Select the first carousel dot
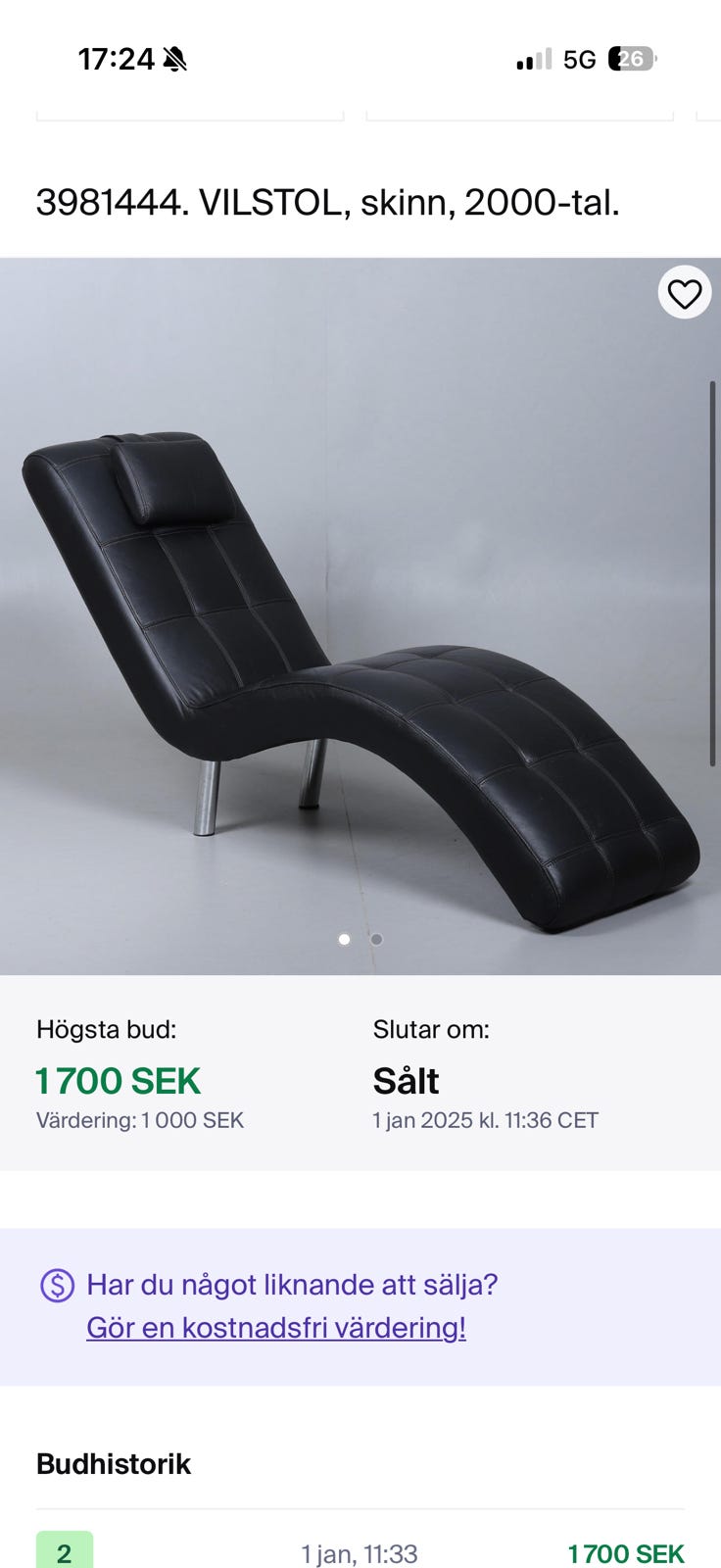721x1568 pixels. click(345, 939)
